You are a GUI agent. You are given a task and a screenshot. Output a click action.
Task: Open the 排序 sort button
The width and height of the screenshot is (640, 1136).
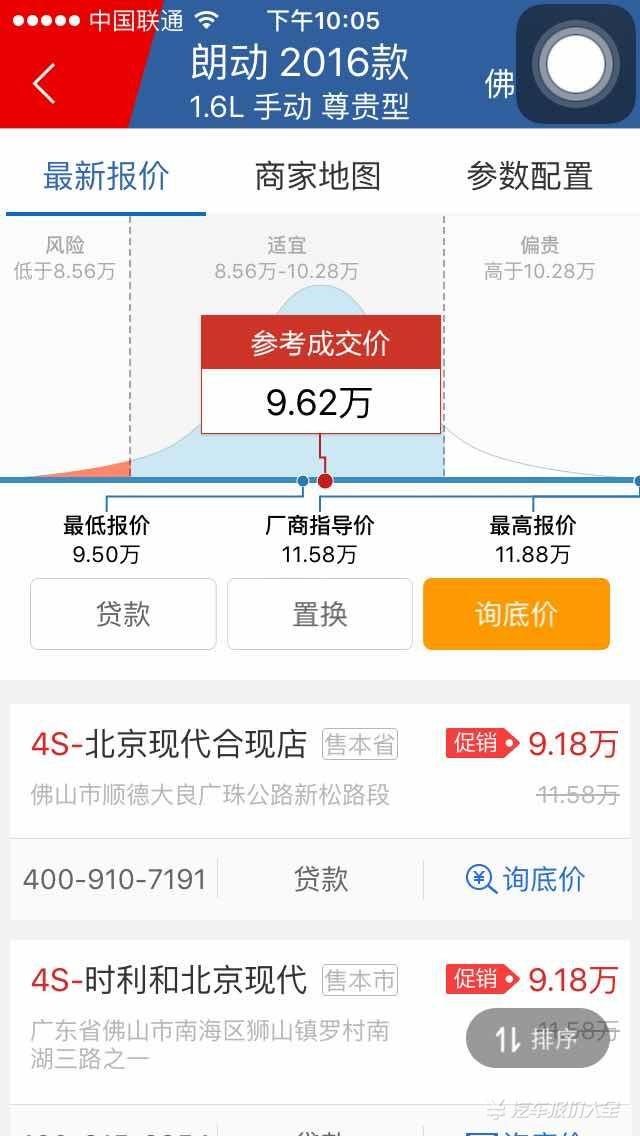click(x=538, y=1038)
